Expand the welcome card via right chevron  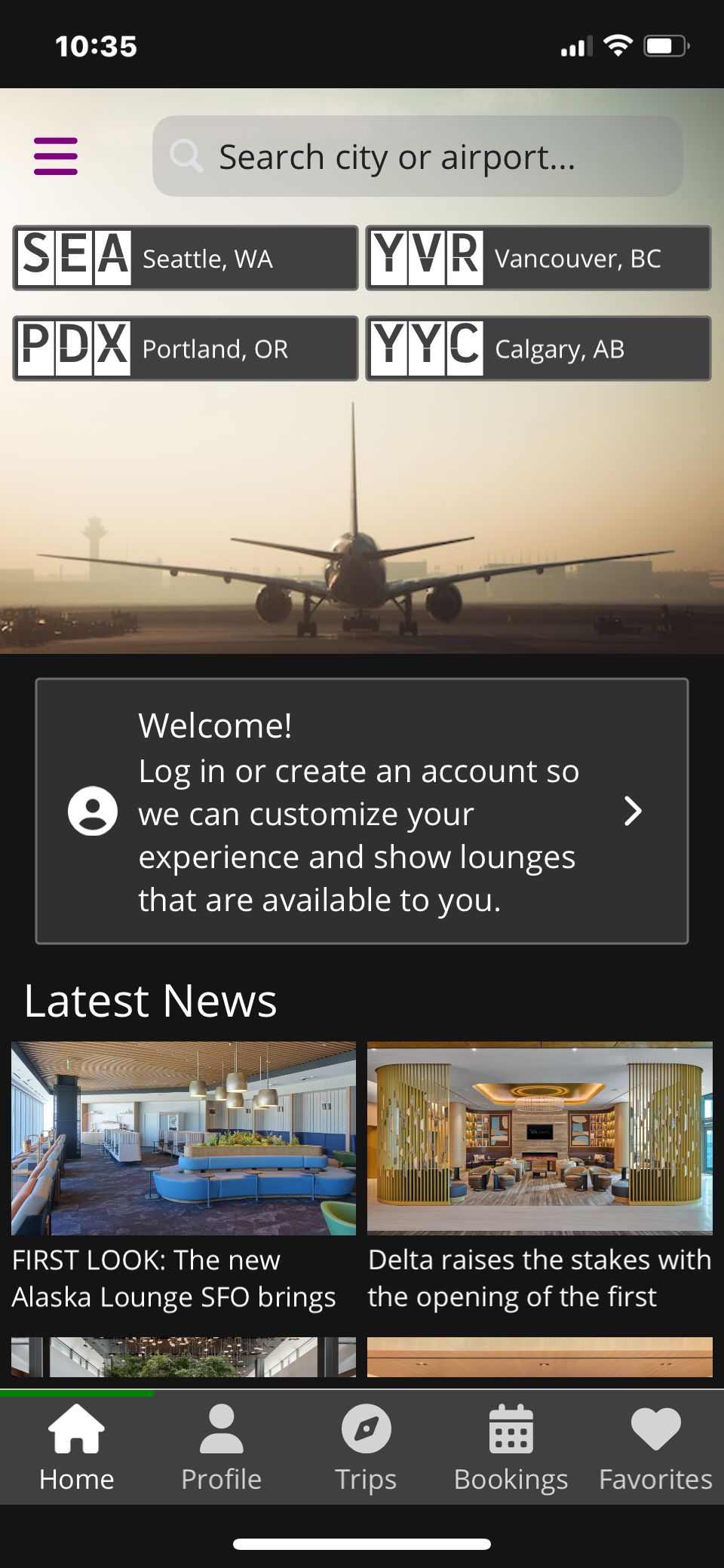point(633,812)
